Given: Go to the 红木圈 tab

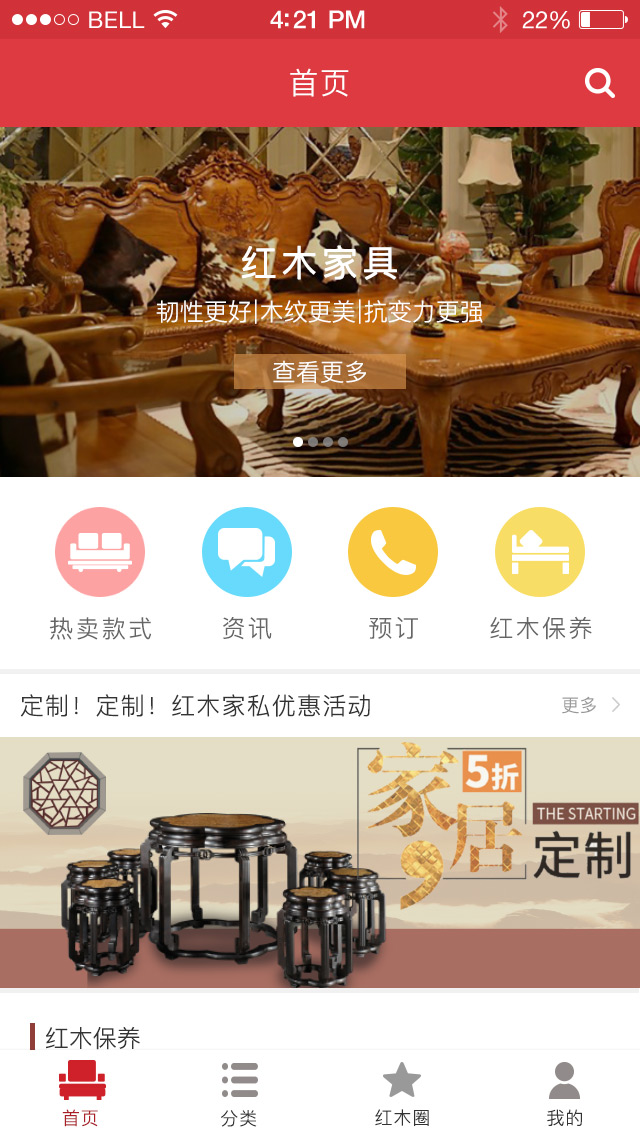Looking at the screenshot, I should pos(402,1094).
